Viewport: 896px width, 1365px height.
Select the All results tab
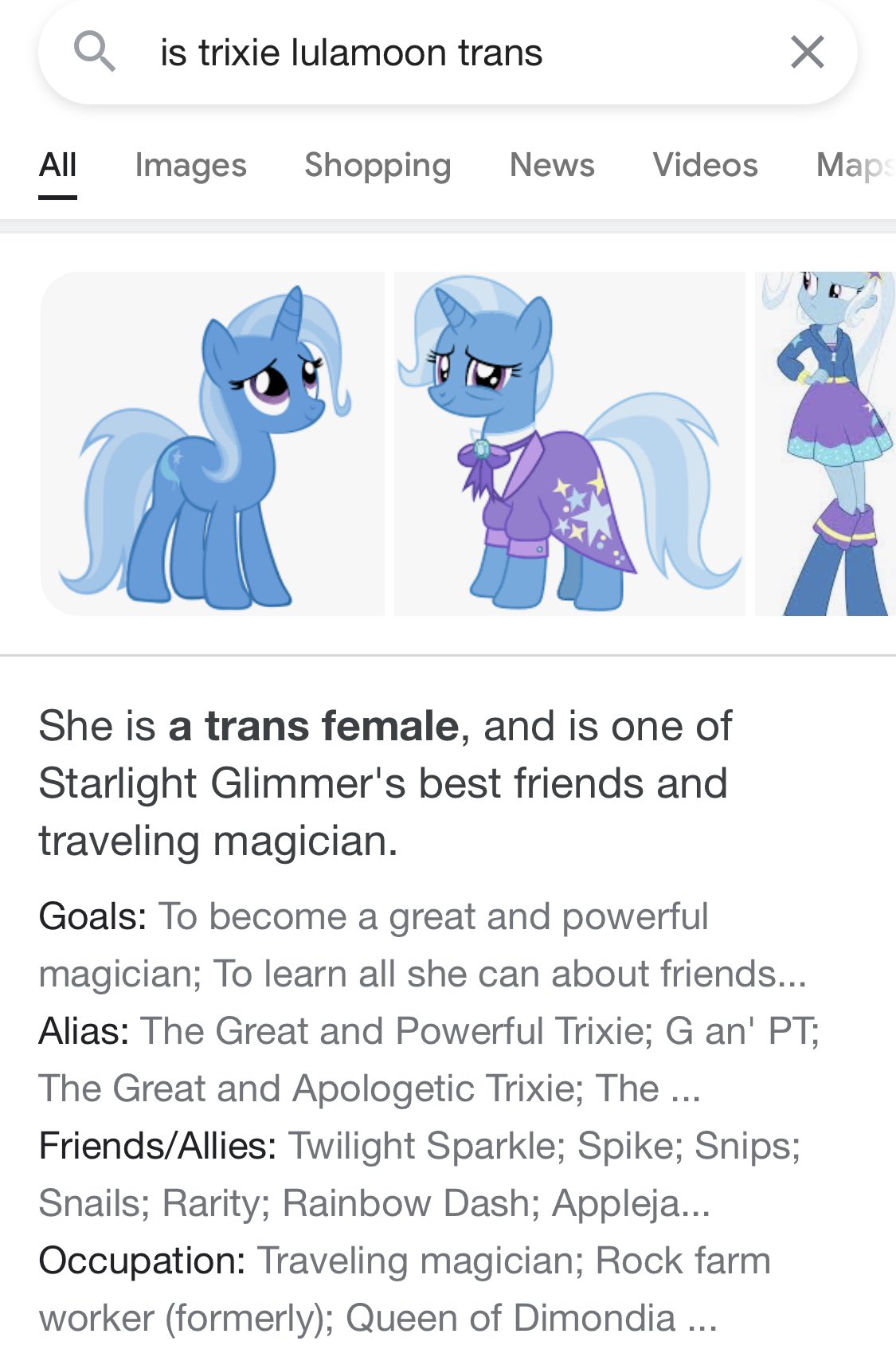pyautogui.click(x=57, y=165)
